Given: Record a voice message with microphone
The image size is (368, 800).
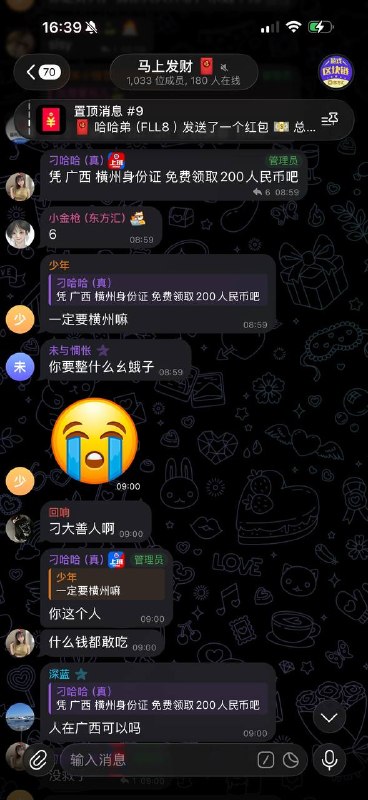Looking at the screenshot, I should 329,761.
